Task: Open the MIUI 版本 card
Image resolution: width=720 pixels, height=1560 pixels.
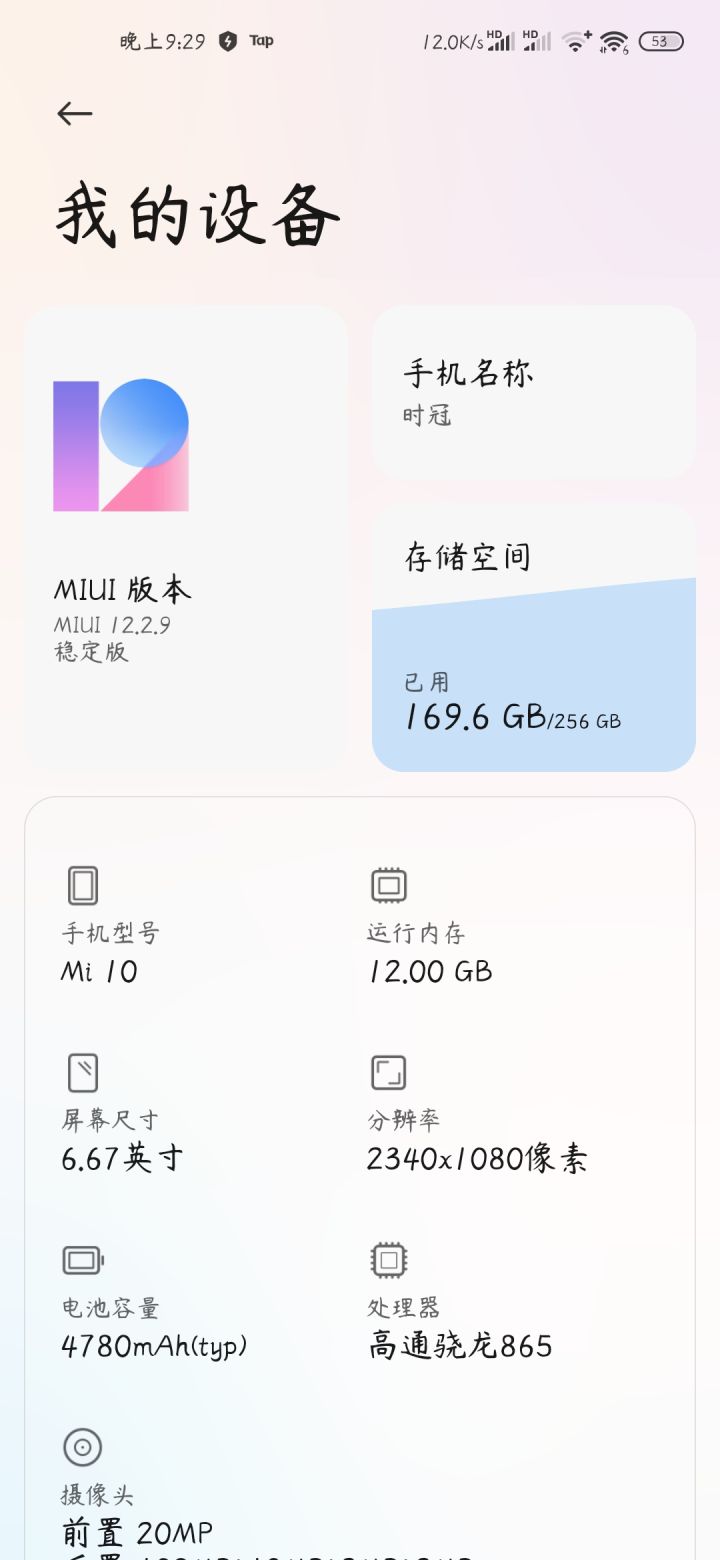Action: coord(186,538)
